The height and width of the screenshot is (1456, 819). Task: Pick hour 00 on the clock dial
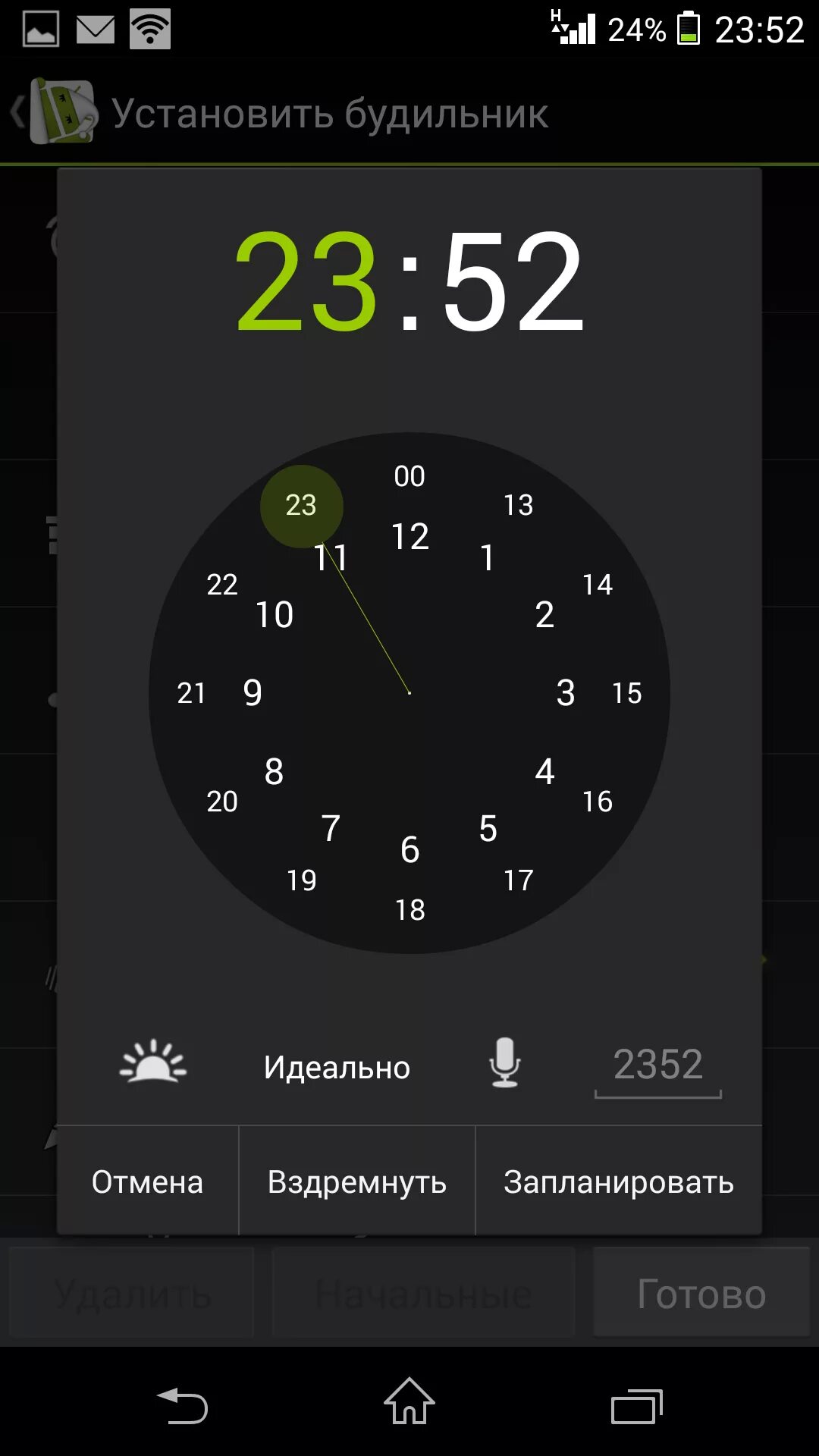[409, 476]
